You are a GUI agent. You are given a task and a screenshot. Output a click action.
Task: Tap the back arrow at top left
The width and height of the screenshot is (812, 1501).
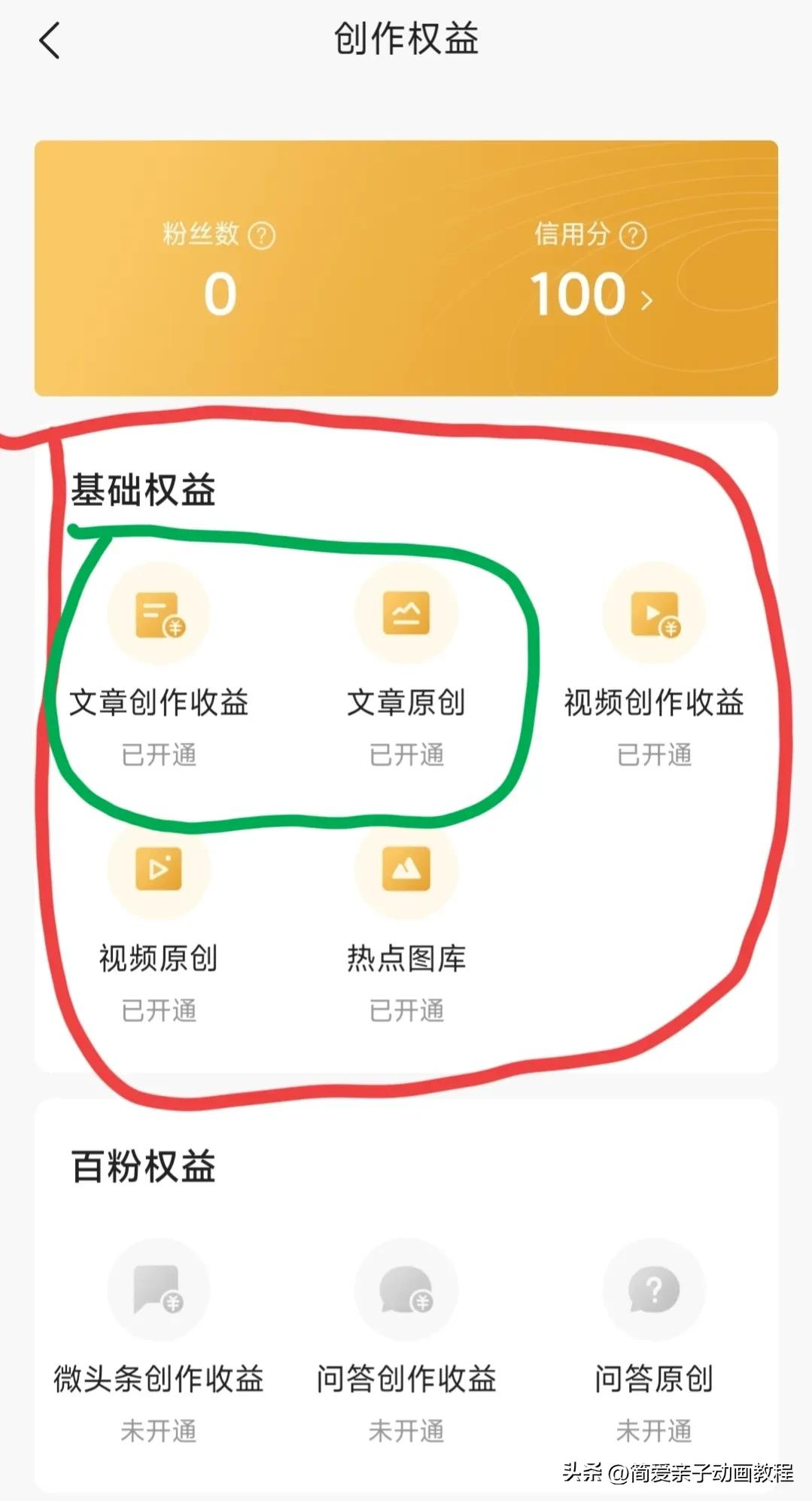pyautogui.click(x=50, y=41)
